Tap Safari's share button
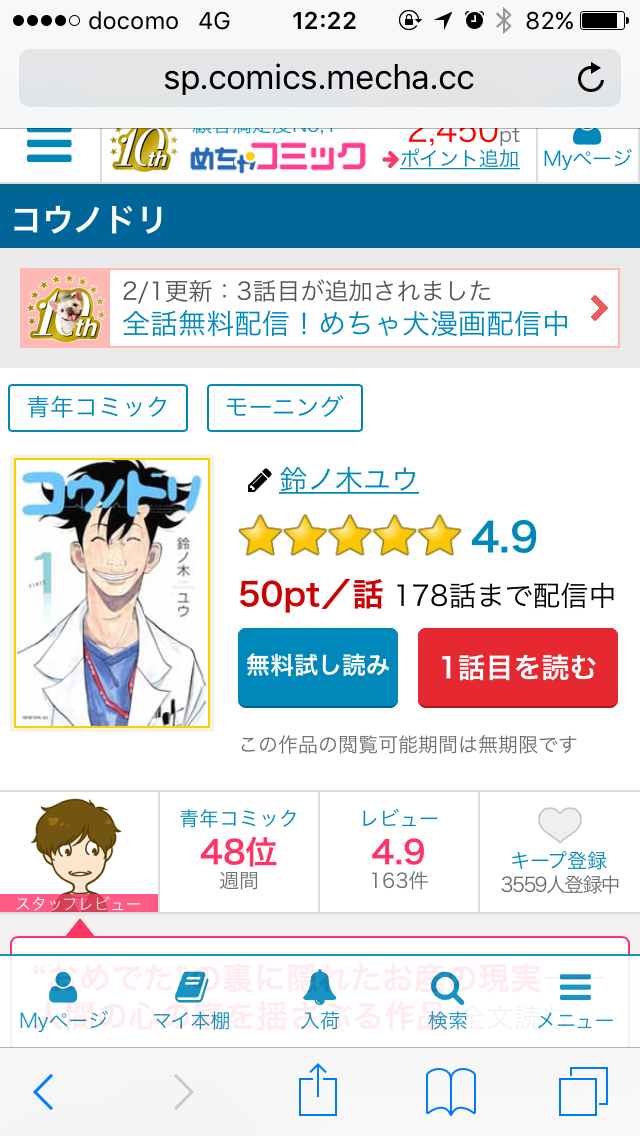The width and height of the screenshot is (640, 1136). point(319,1092)
